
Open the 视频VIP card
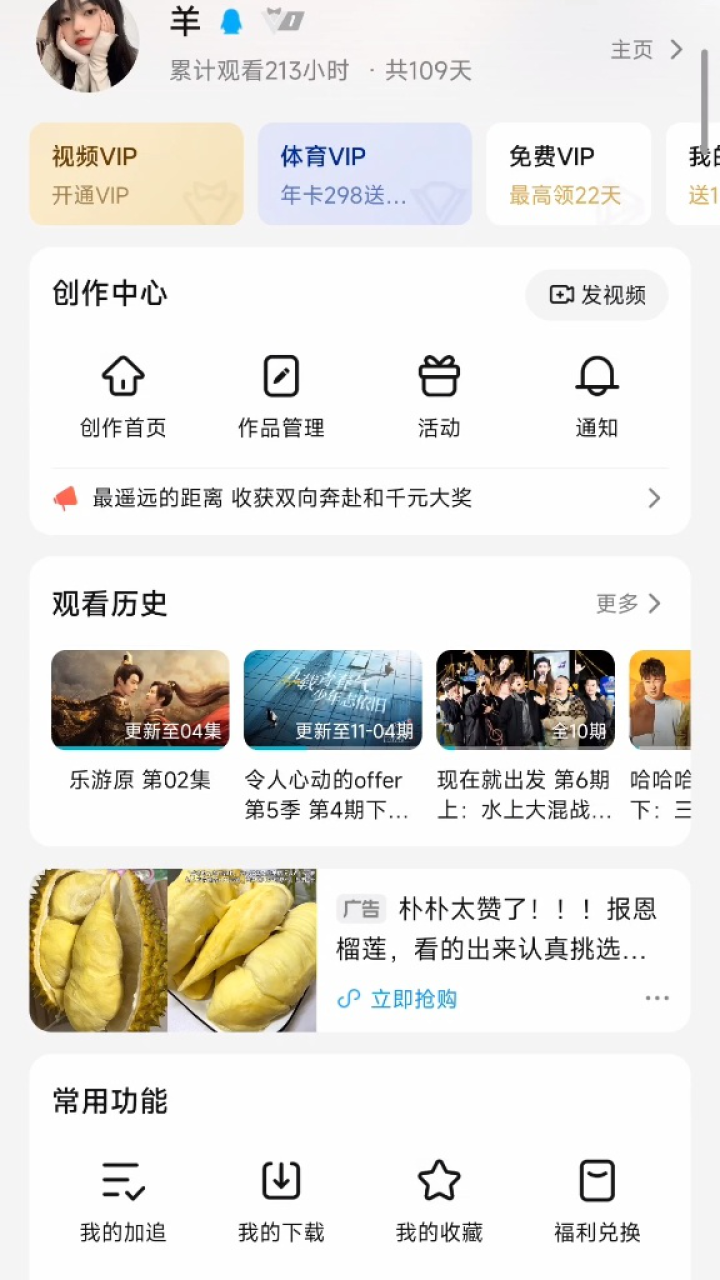click(136, 174)
